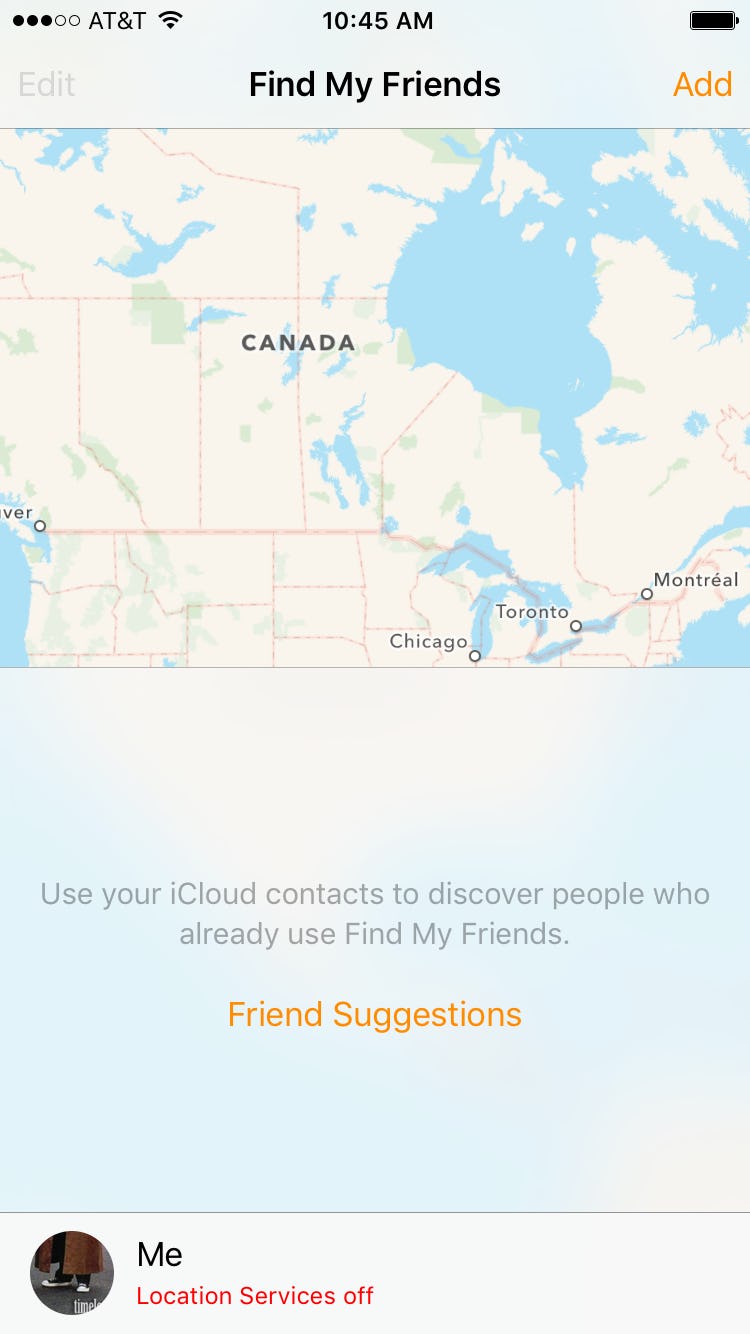This screenshot has width=750, height=1334.
Task: Open Friend Suggestions
Action: pos(375,1014)
